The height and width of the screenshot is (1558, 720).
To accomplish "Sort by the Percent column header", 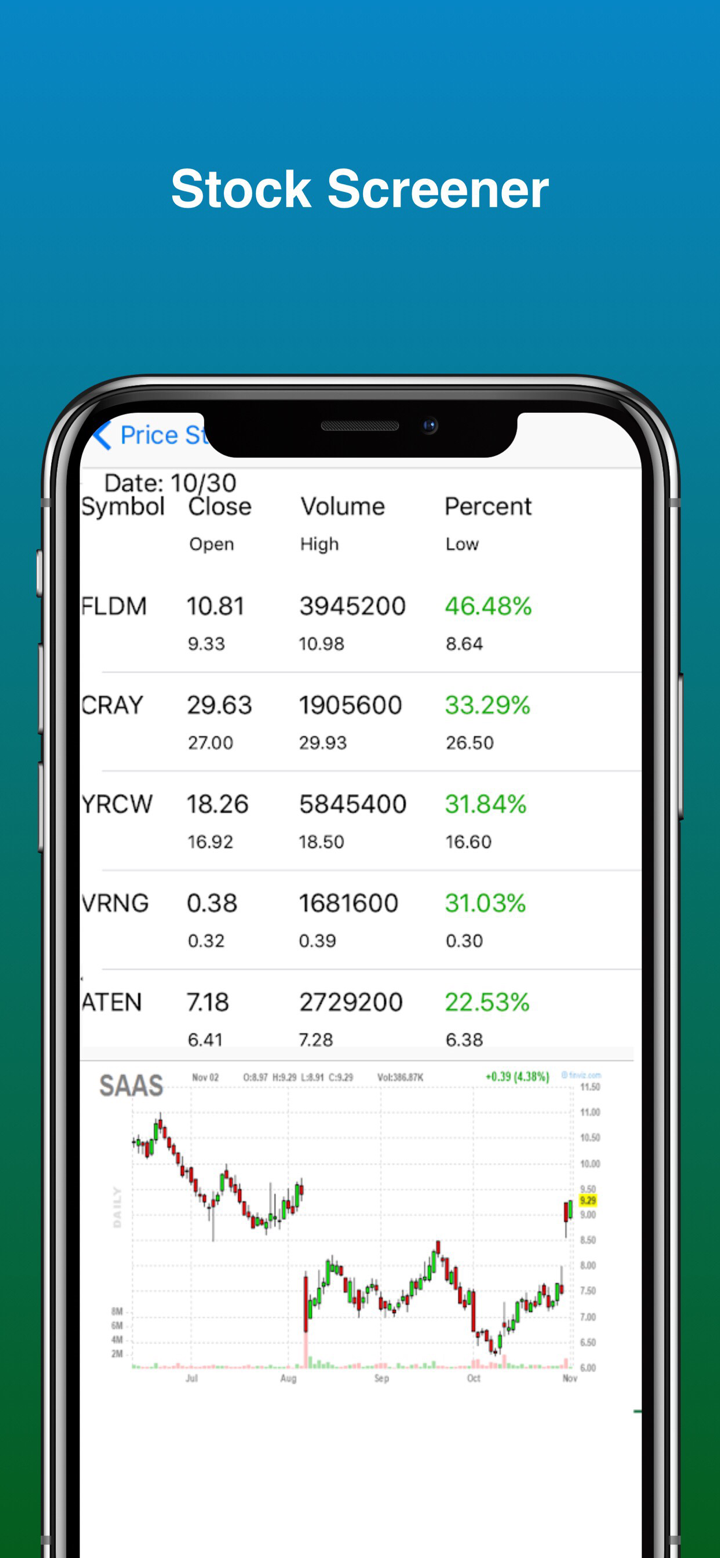I will coord(488,506).
